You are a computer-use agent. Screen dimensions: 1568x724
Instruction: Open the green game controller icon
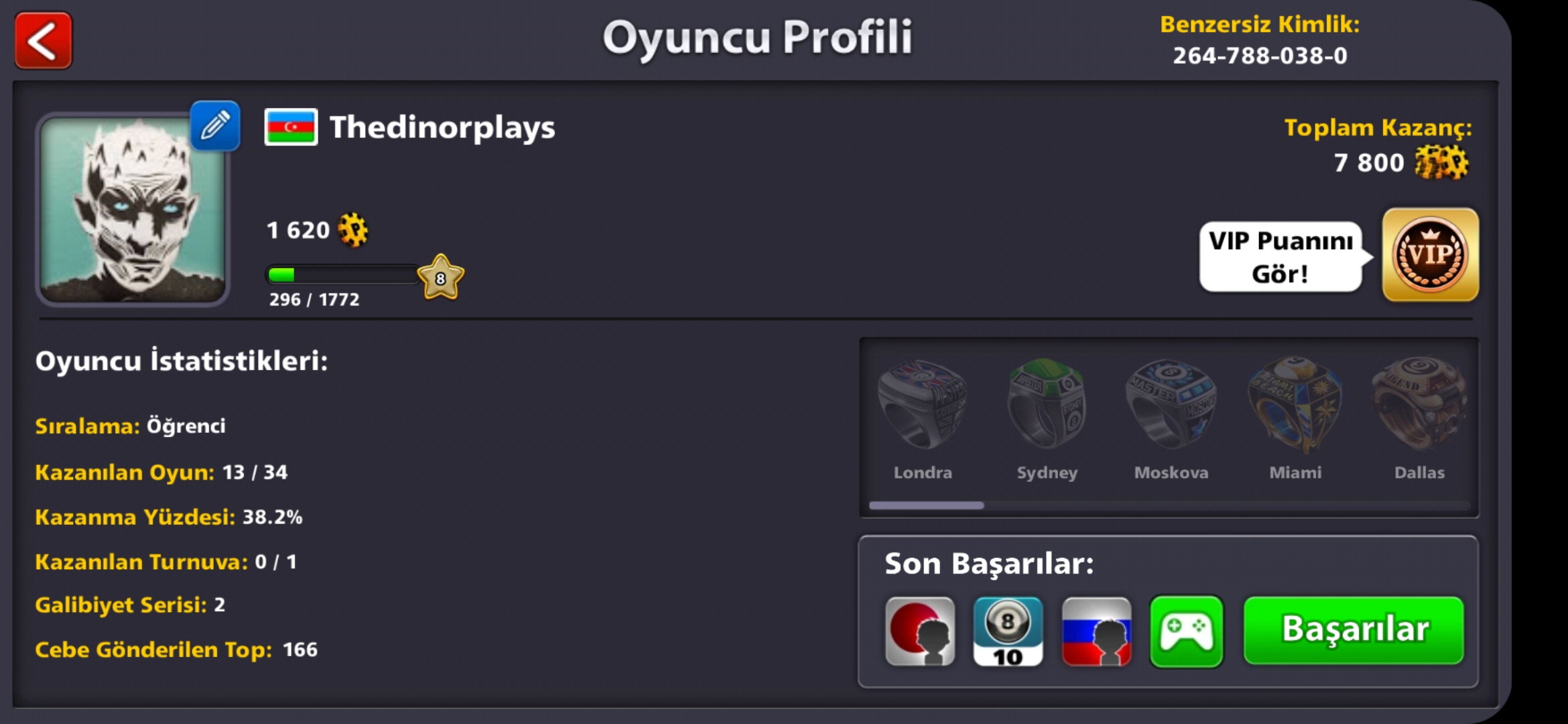pyautogui.click(x=1186, y=631)
